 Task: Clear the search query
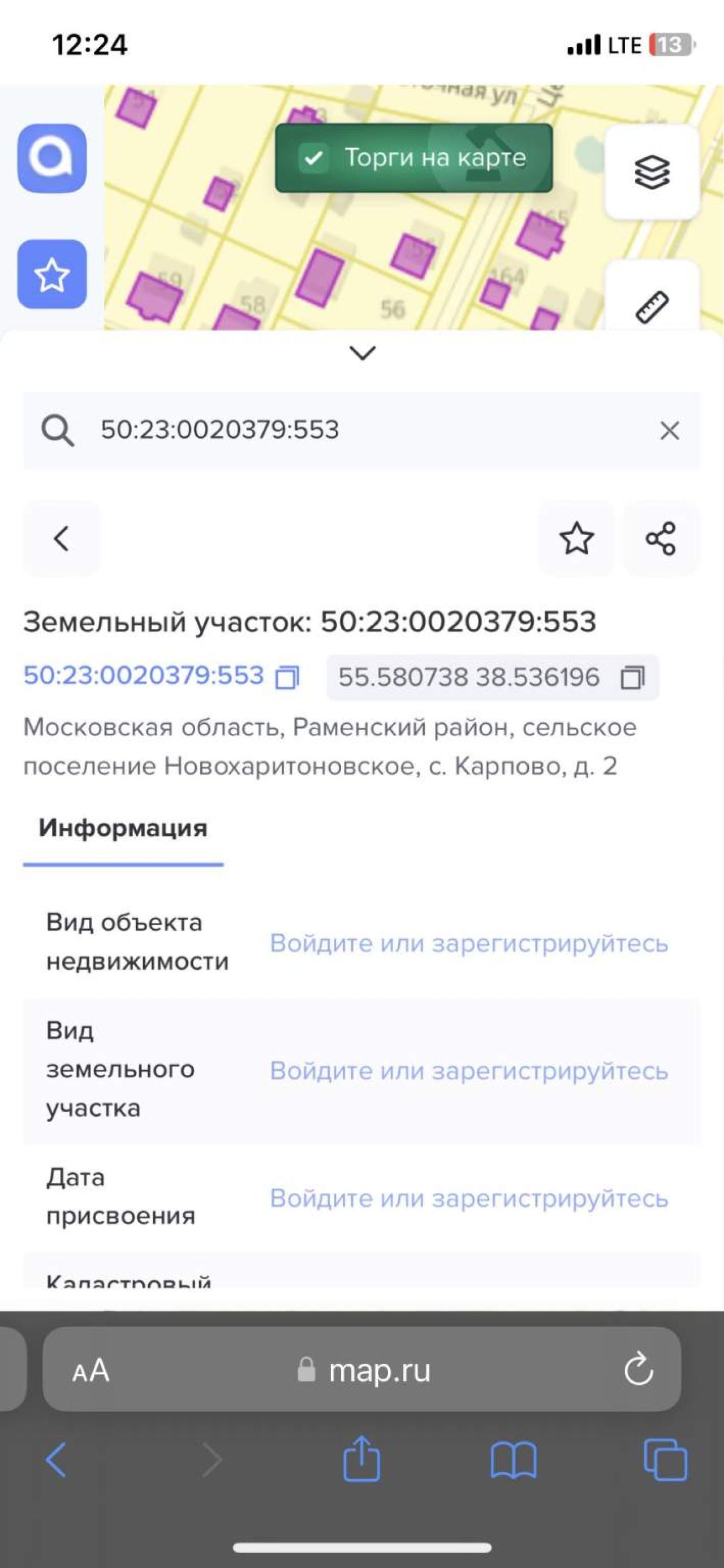pos(669,430)
